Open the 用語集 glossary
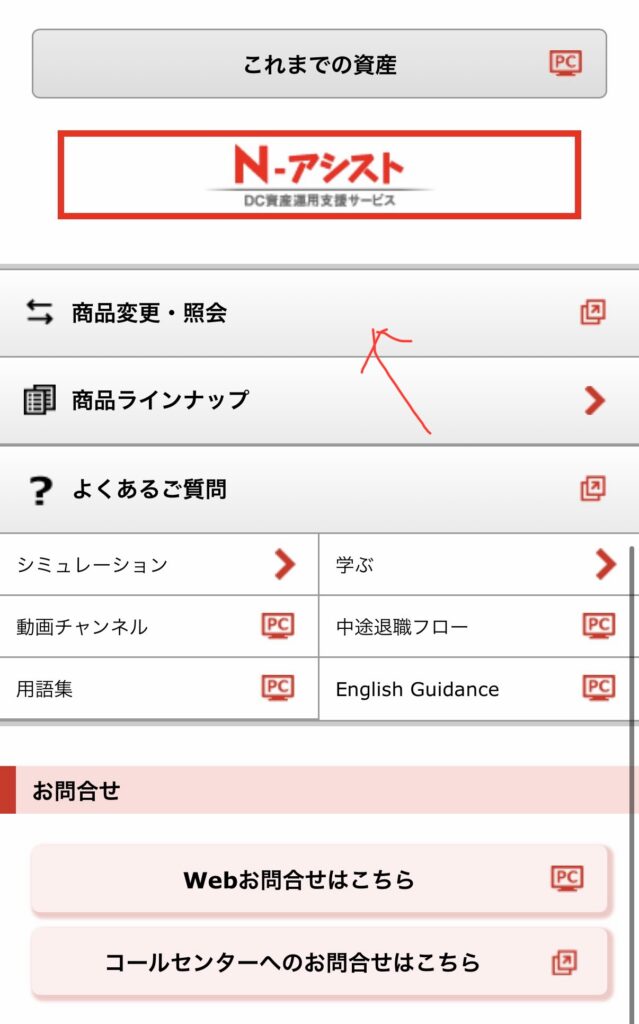639x1024 pixels. click(158, 689)
